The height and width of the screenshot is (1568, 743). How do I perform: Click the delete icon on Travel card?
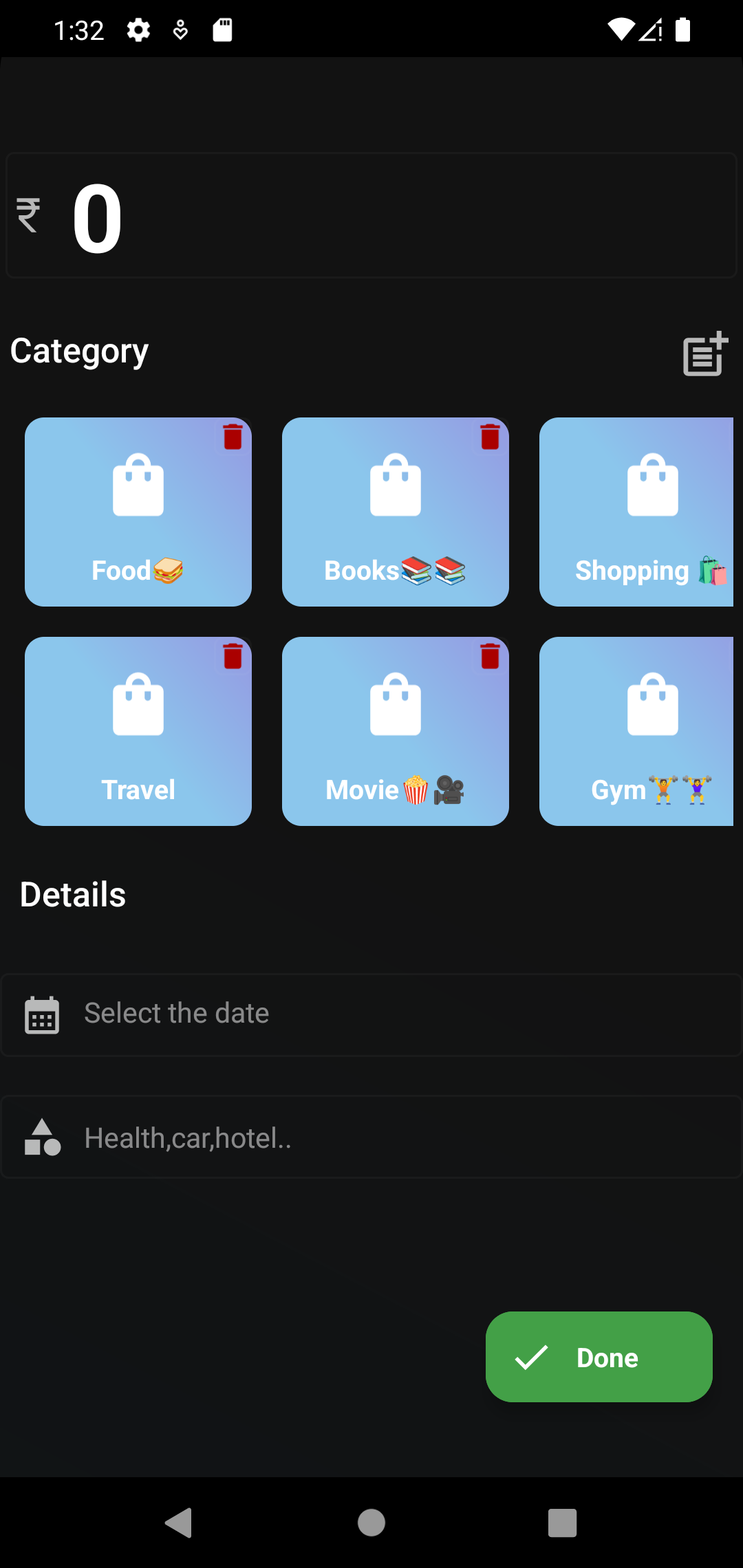pyautogui.click(x=233, y=657)
